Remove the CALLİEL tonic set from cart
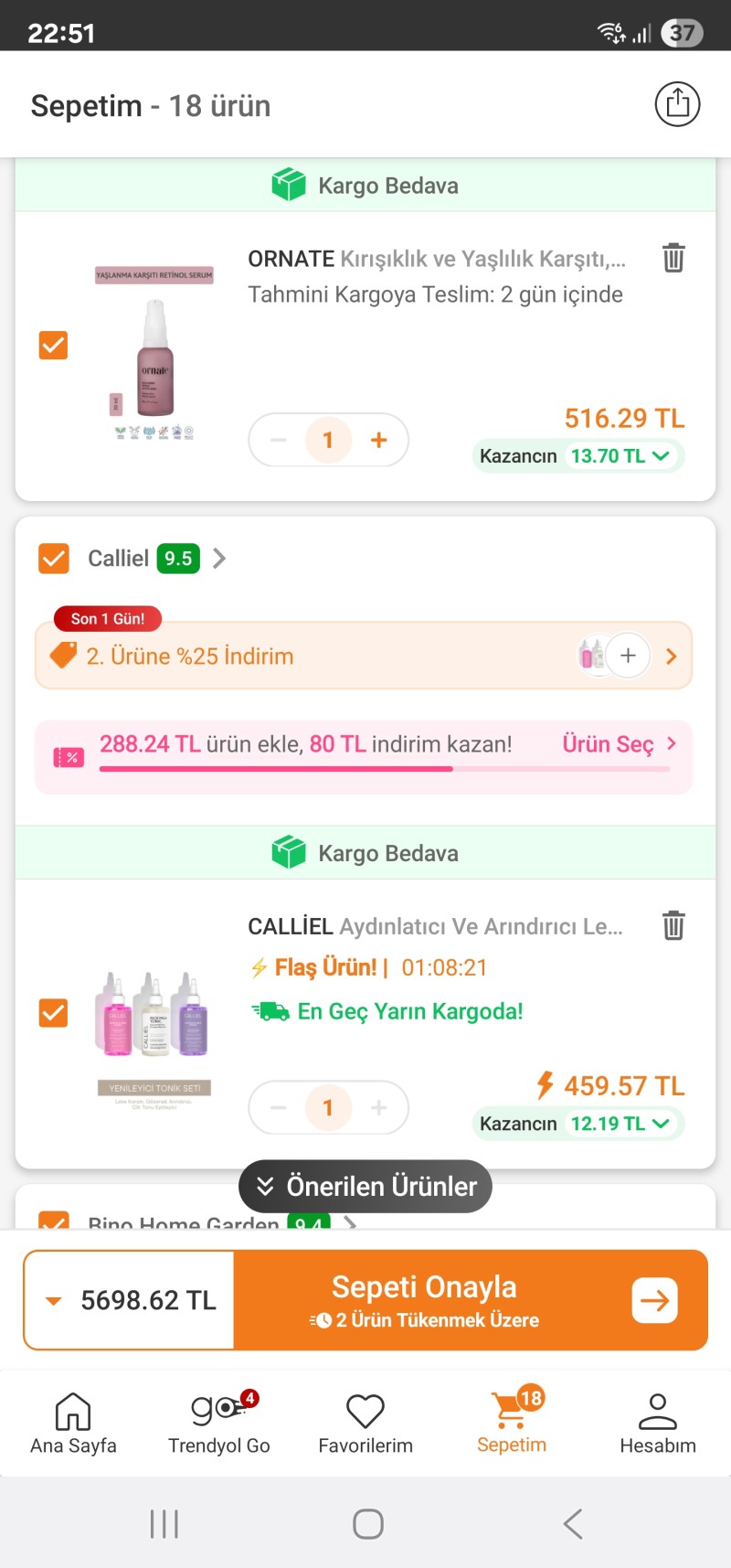This screenshot has height=1568, width=731. (673, 925)
